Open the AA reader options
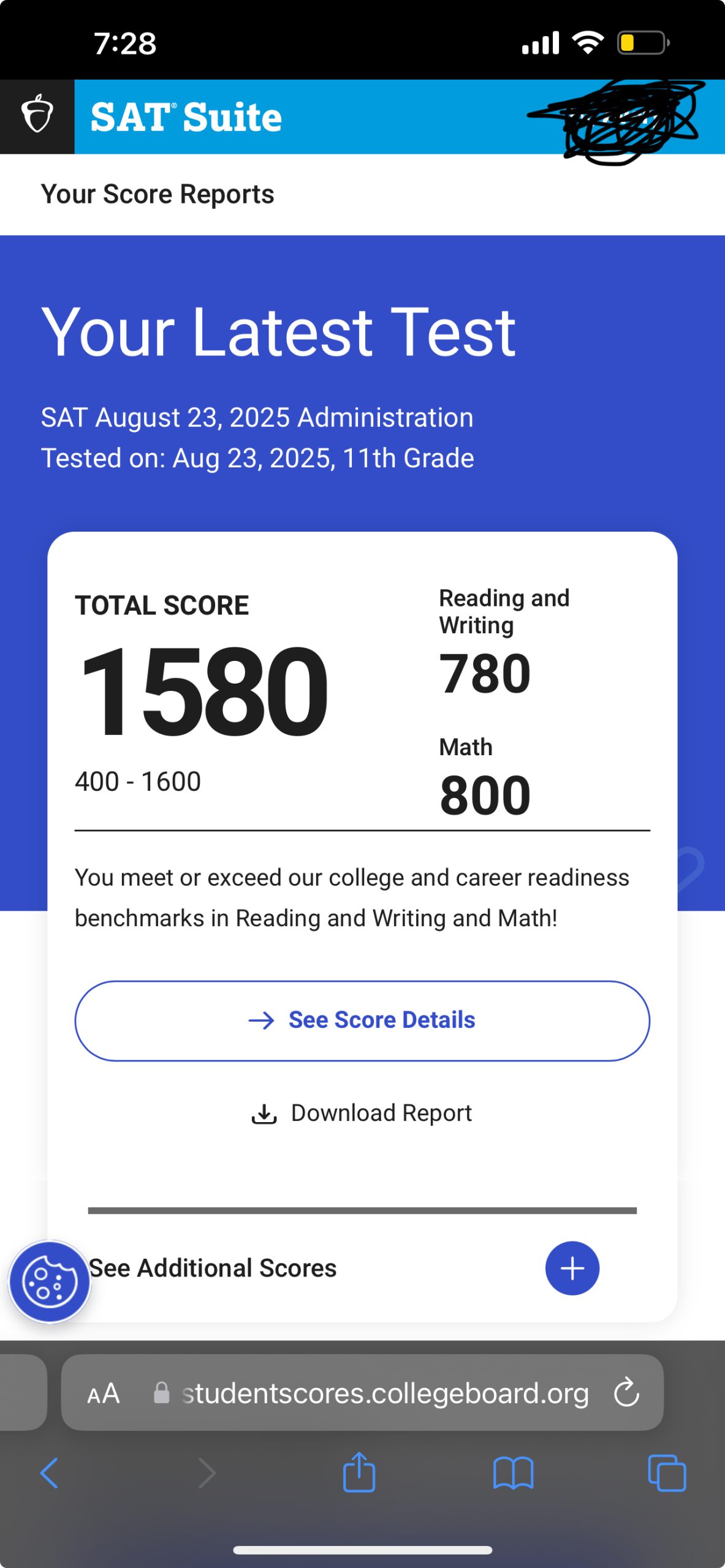 click(x=104, y=1393)
